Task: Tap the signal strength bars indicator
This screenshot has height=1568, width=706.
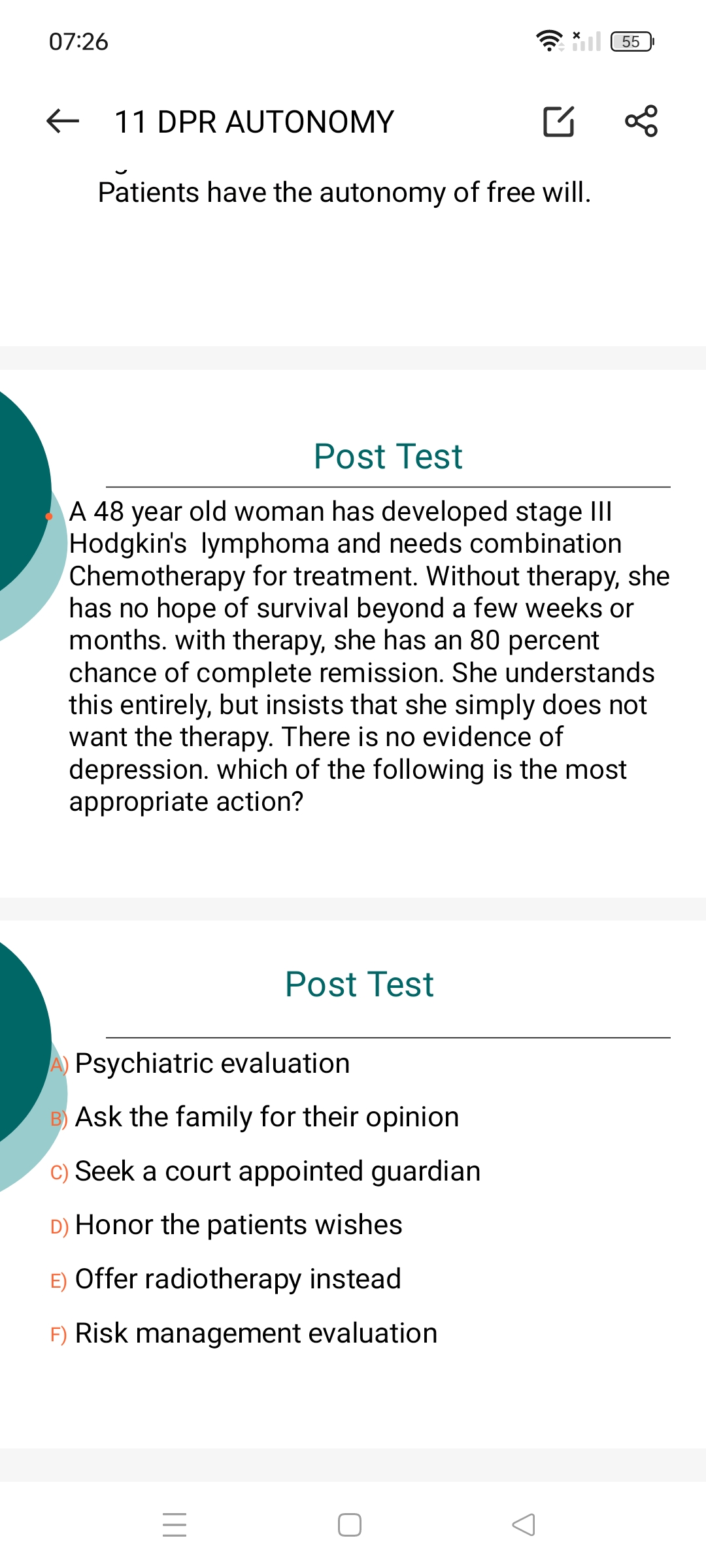Action: pyautogui.click(x=587, y=42)
